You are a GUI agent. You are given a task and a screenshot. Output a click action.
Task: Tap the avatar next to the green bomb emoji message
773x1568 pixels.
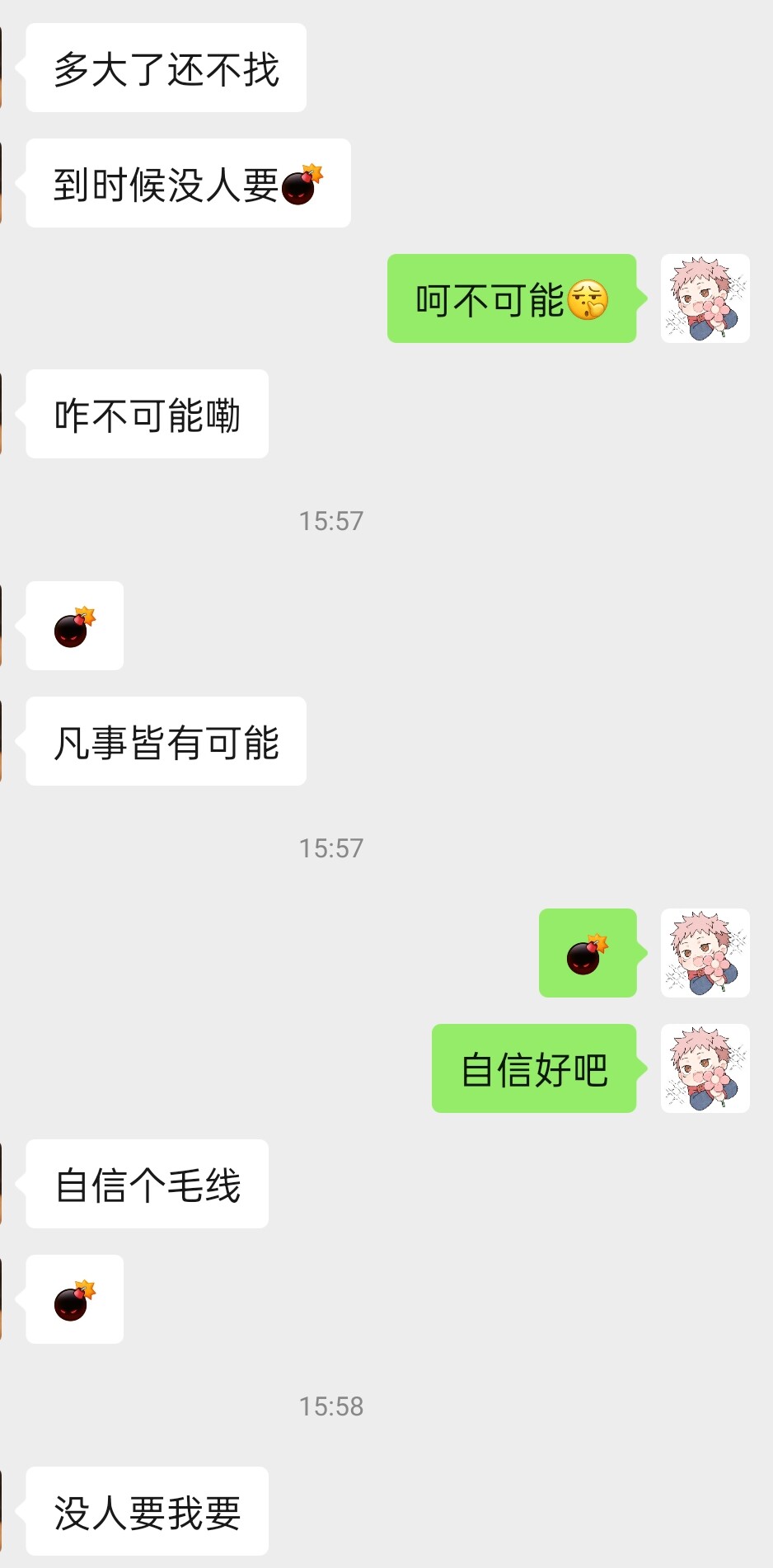(705, 953)
